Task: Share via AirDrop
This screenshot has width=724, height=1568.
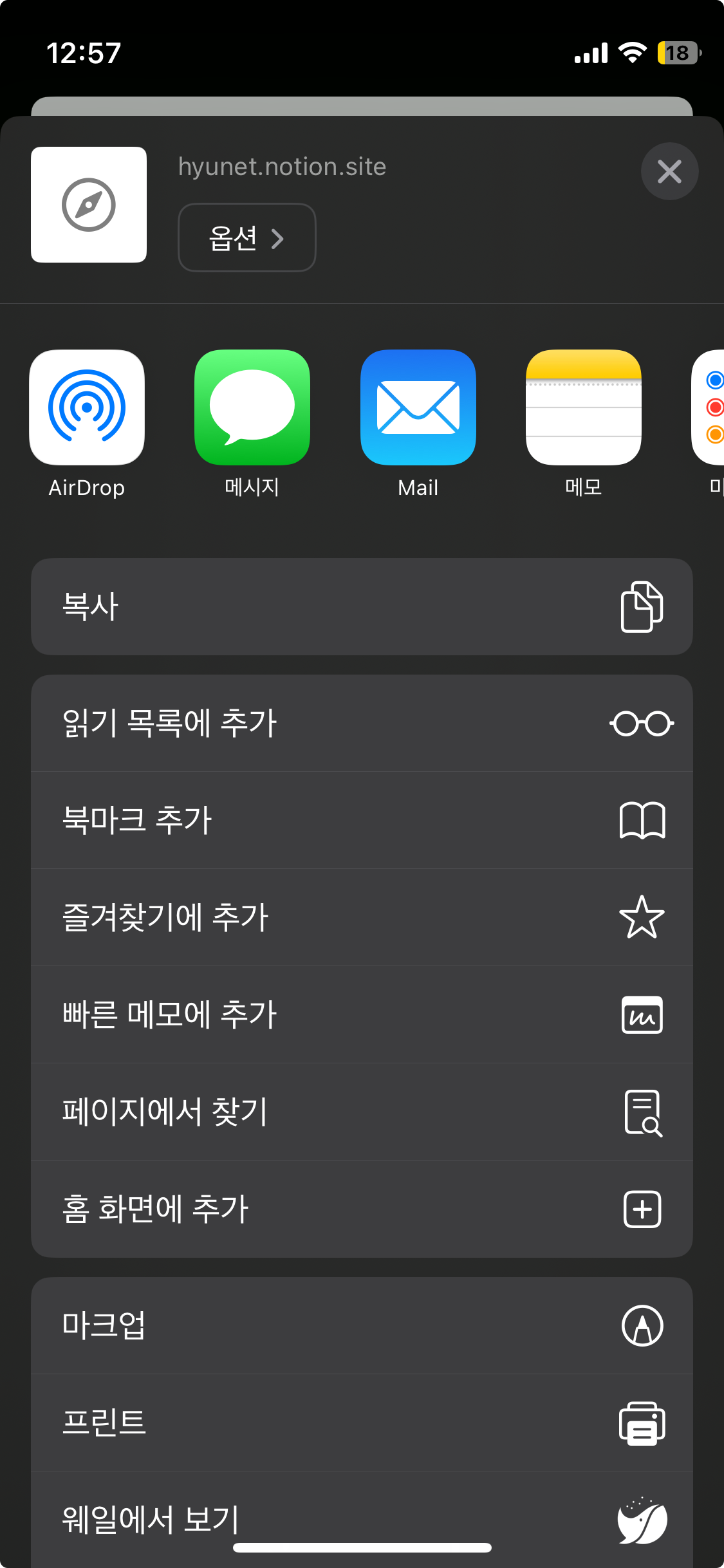Action: (87, 407)
